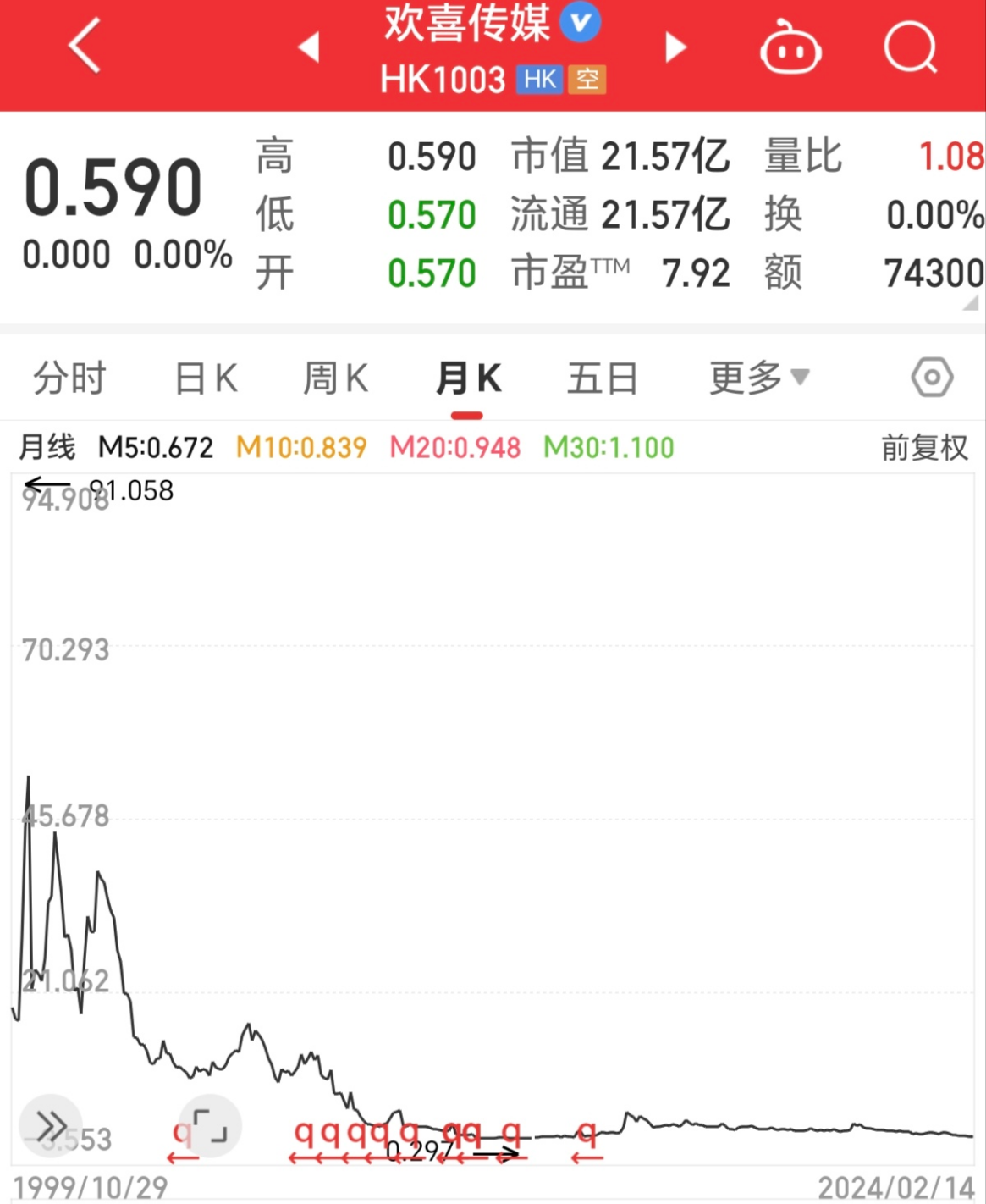Expand quote details corner triangle

click(970, 302)
